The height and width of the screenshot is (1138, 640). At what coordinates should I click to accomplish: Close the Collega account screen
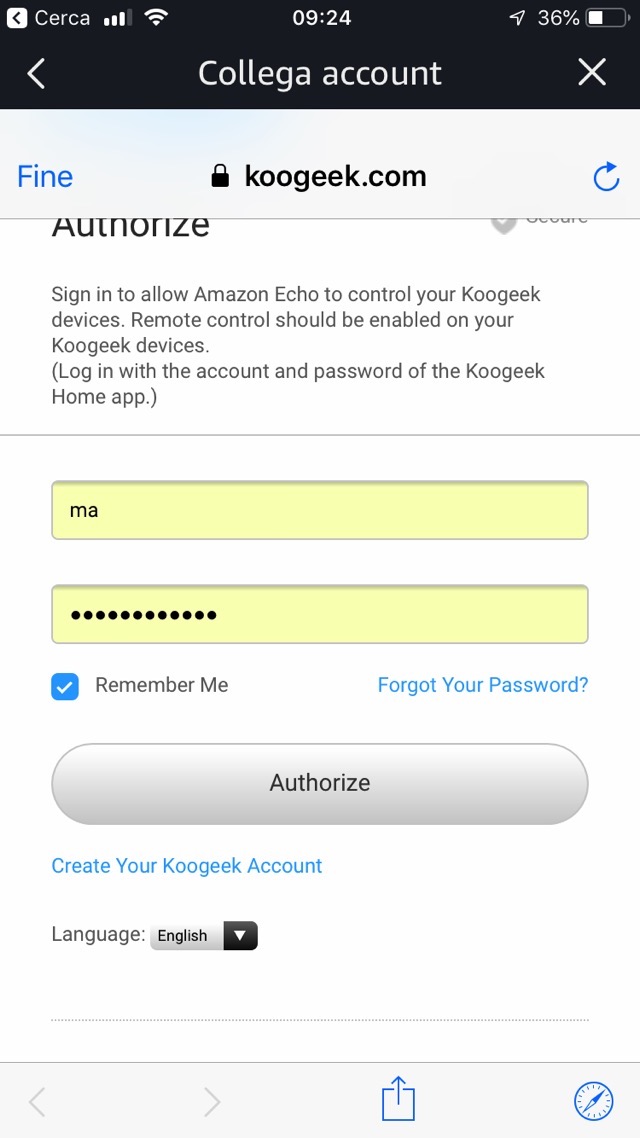click(592, 72)
